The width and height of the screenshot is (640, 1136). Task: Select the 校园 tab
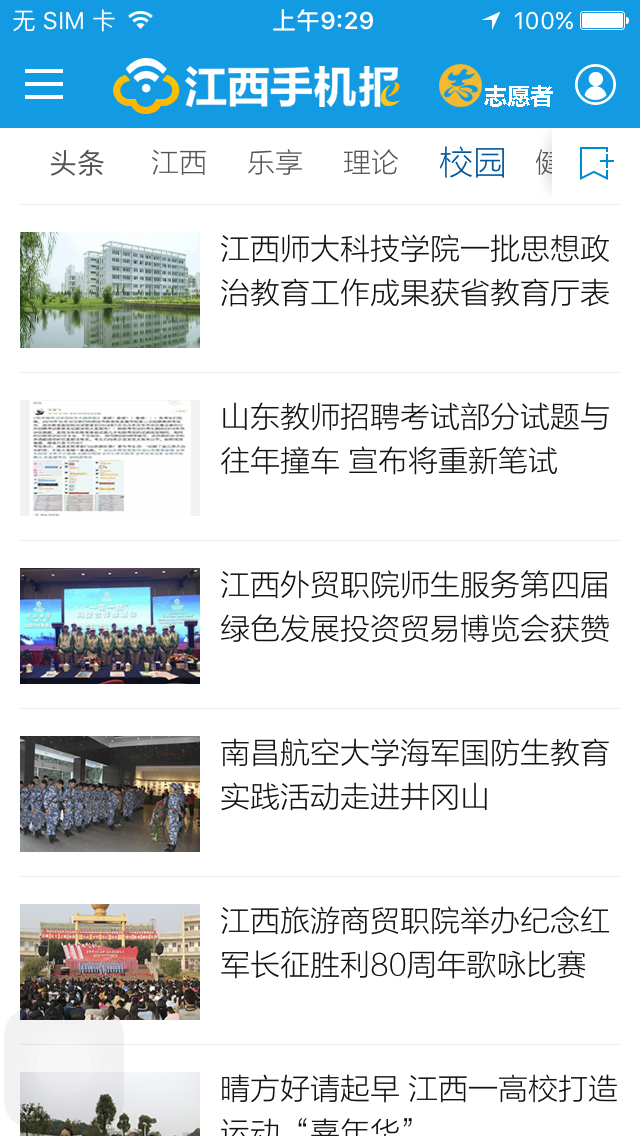[x=473, y=163]
